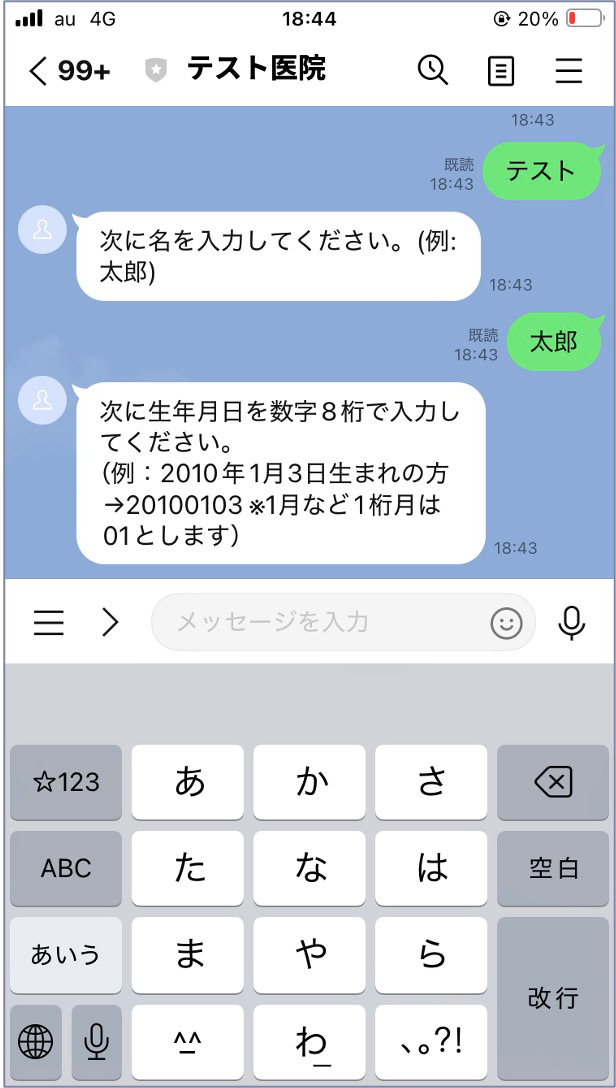
Task: Tap the backspace key on the keyboard
Action: click(x=553, y=783)
